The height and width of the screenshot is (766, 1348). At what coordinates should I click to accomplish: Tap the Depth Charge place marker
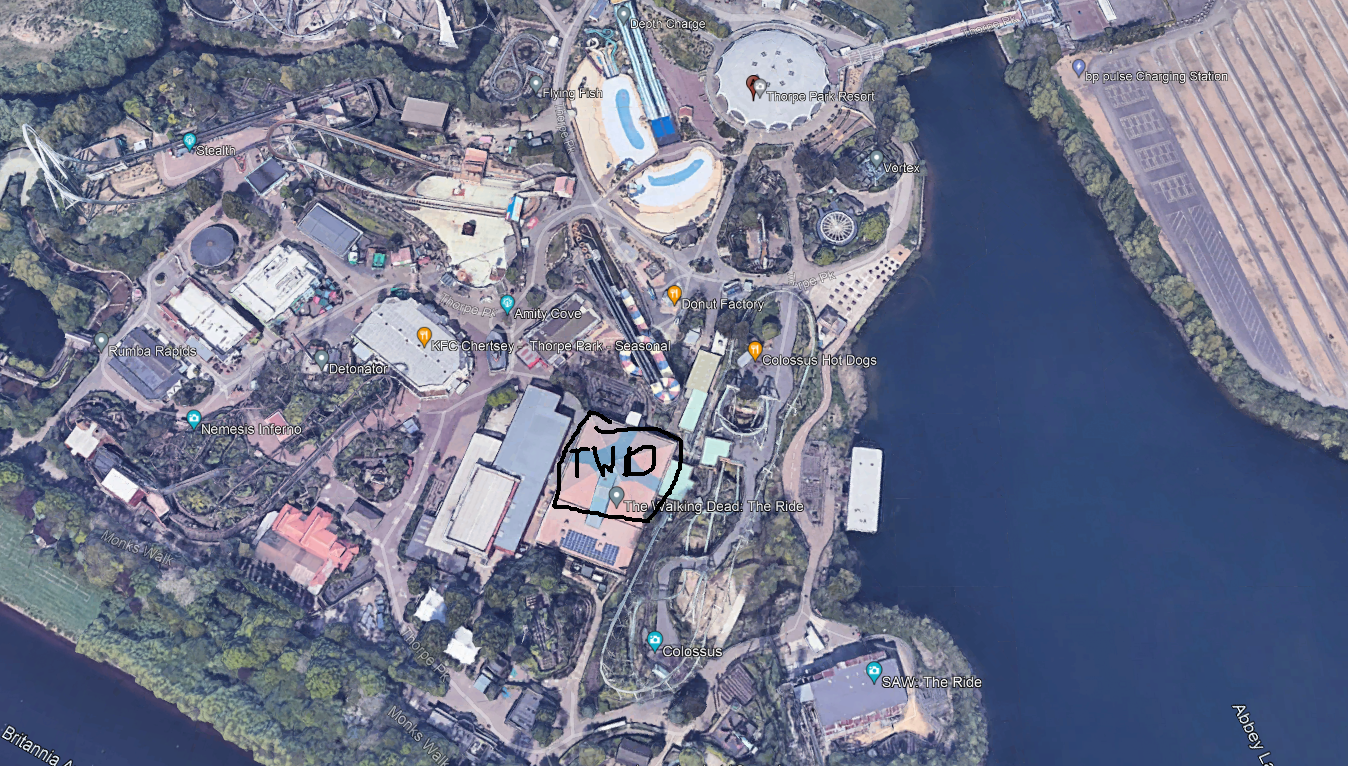(623, 15)
